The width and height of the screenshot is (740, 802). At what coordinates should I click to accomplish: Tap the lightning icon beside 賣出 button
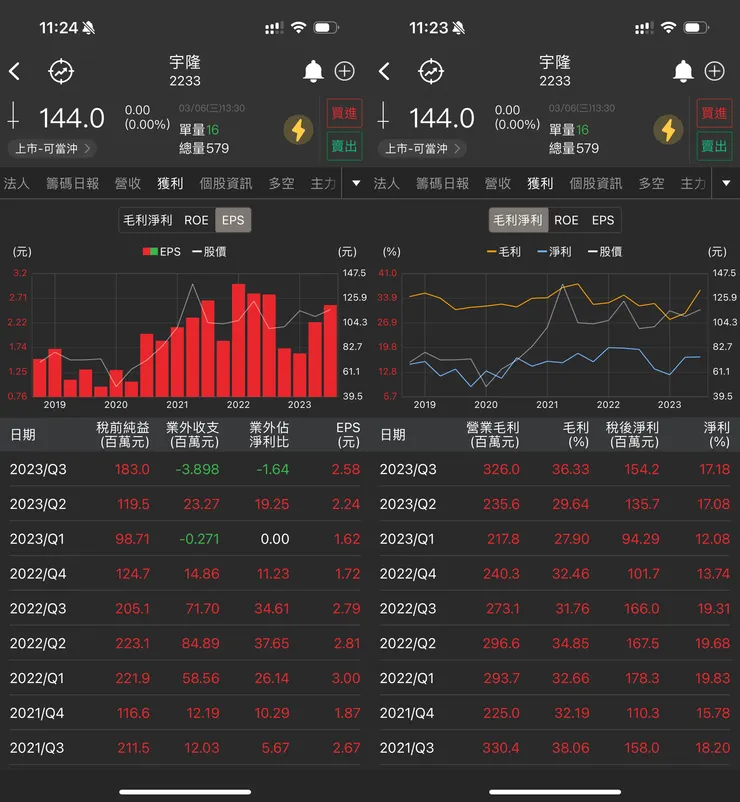pyautogui.click(x=667, y=129)
